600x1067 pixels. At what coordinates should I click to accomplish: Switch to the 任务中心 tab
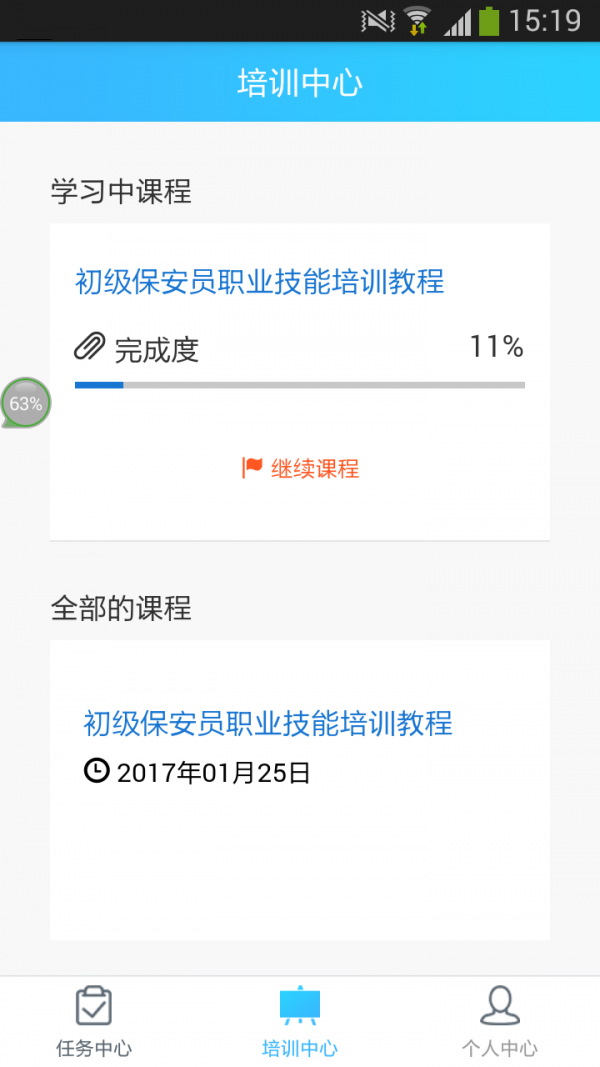[x=94, y=1021]
